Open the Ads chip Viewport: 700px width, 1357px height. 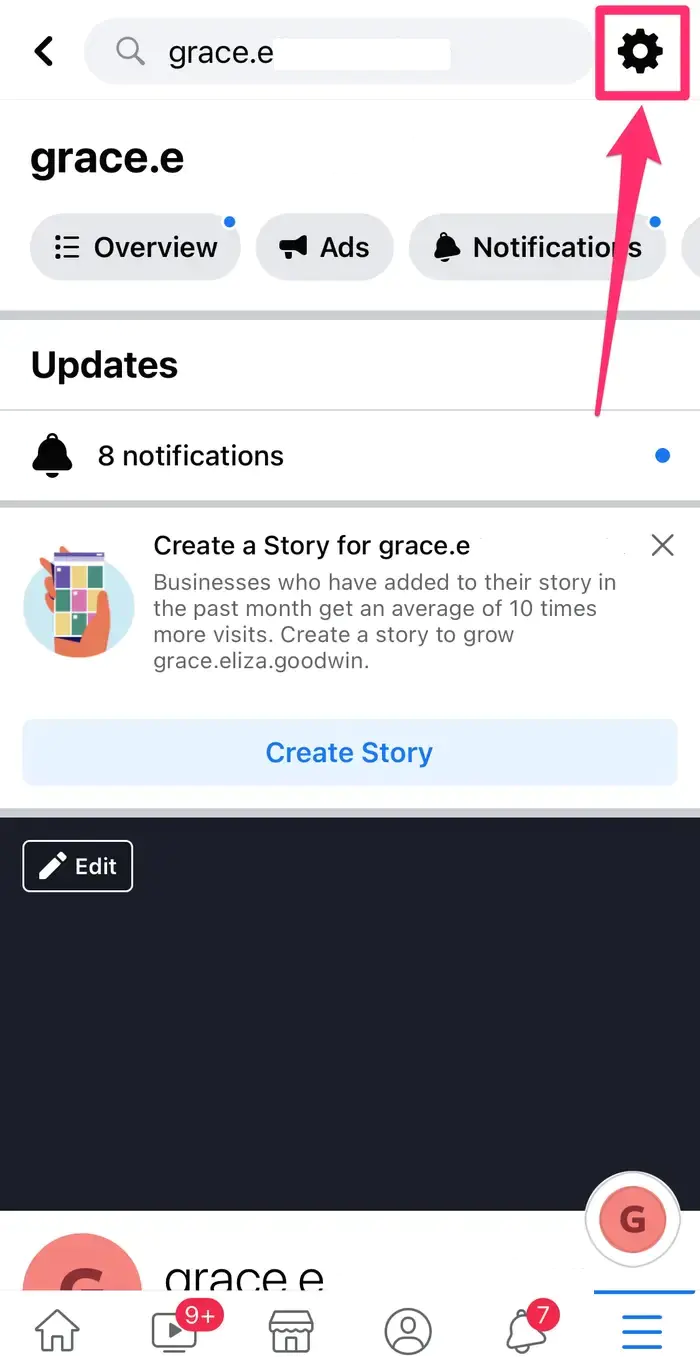click(325, 247)
